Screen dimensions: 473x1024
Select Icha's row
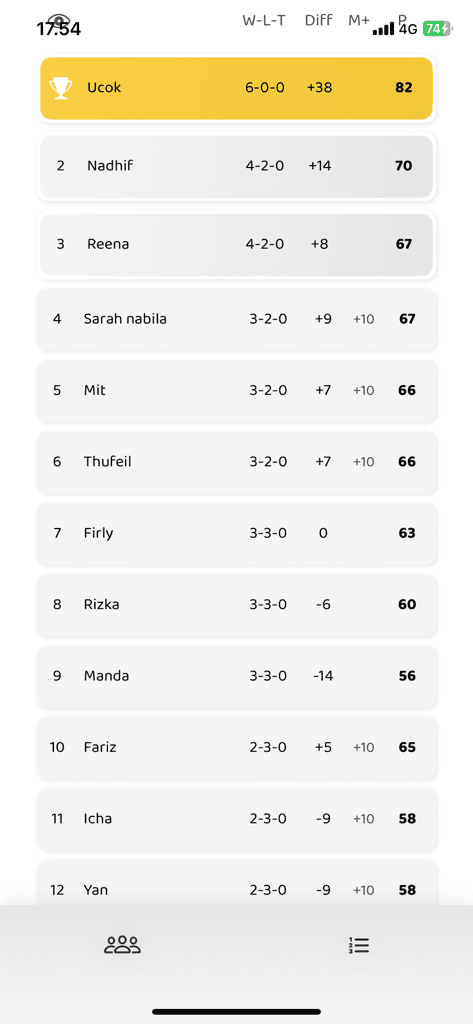tap(236, 820)
